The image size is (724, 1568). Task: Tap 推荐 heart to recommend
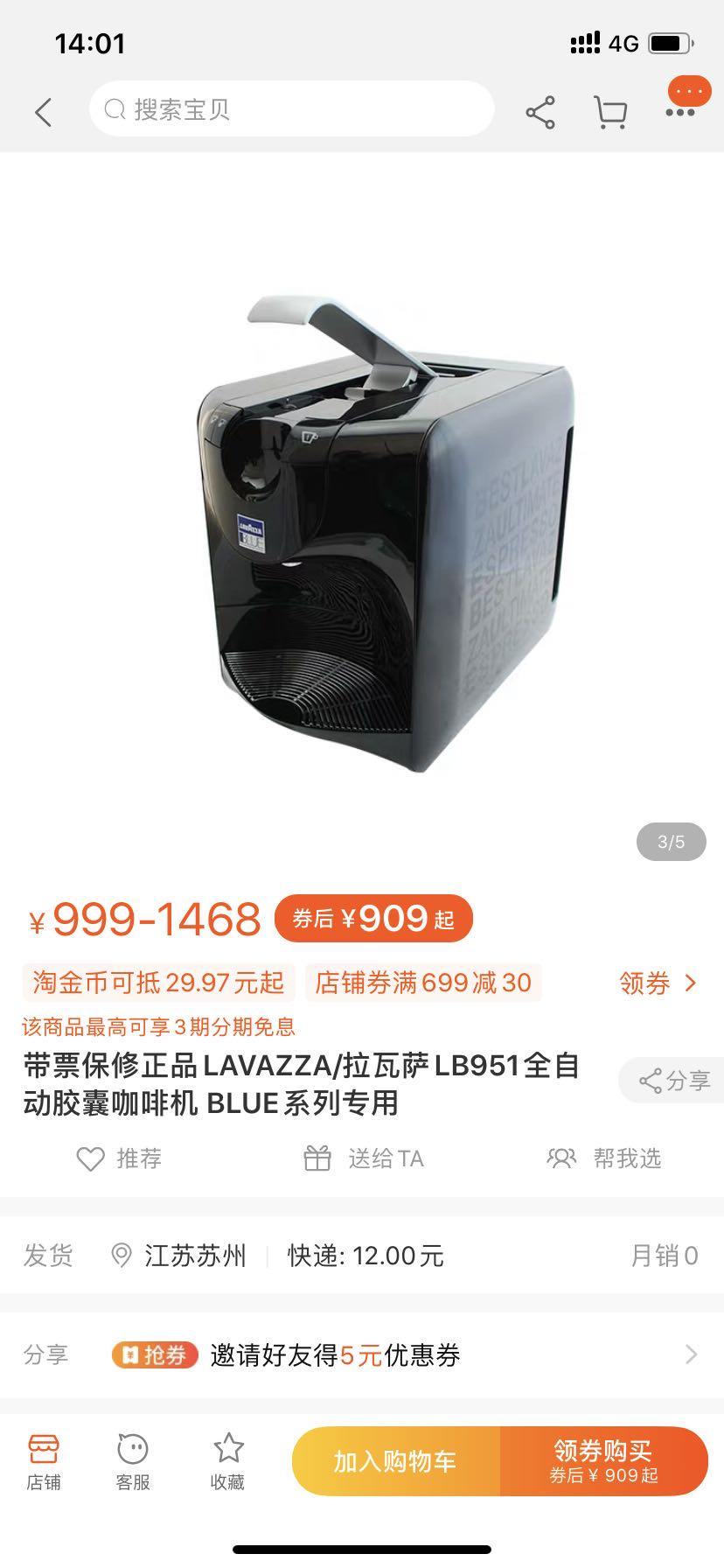(119, 1158)
